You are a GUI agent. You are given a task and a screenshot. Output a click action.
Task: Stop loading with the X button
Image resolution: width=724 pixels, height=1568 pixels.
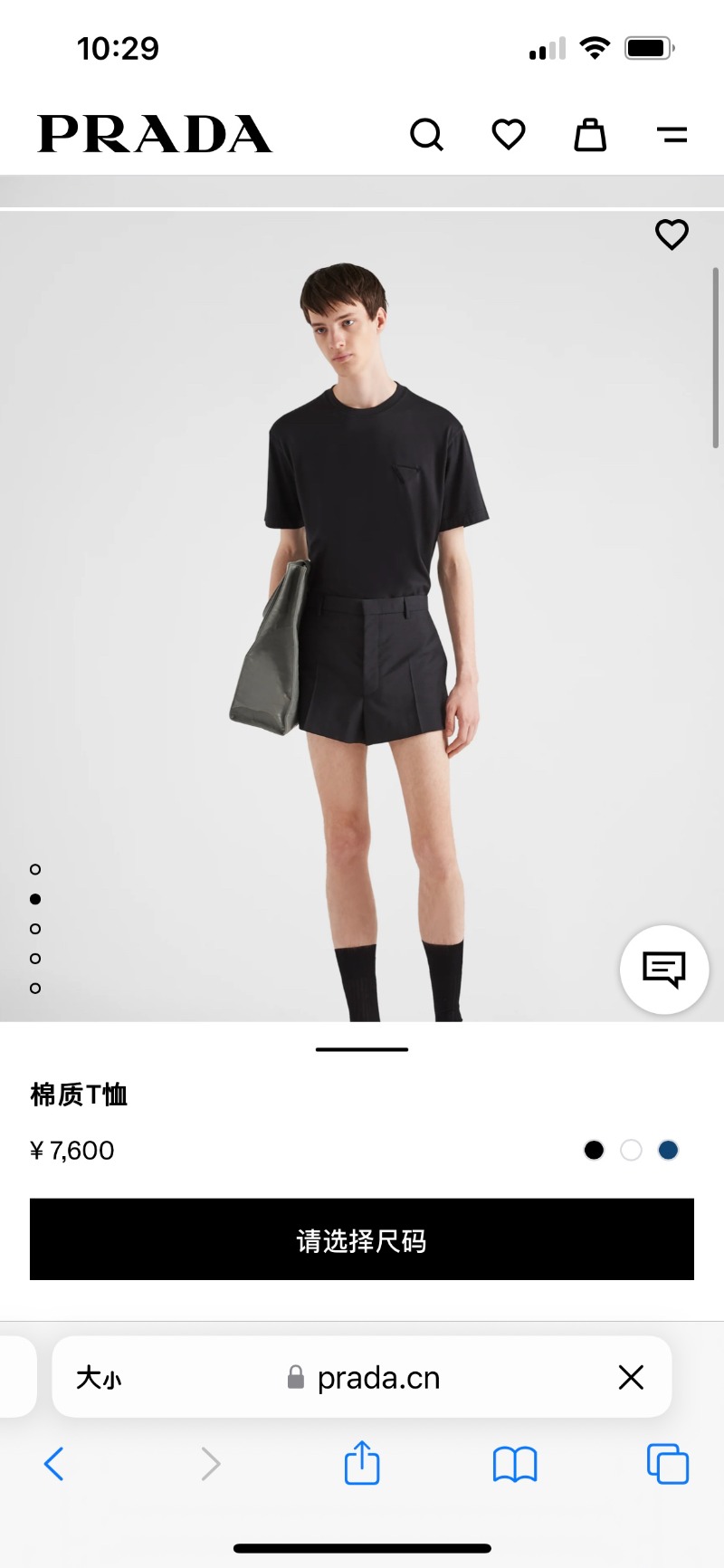point(631,1377)
